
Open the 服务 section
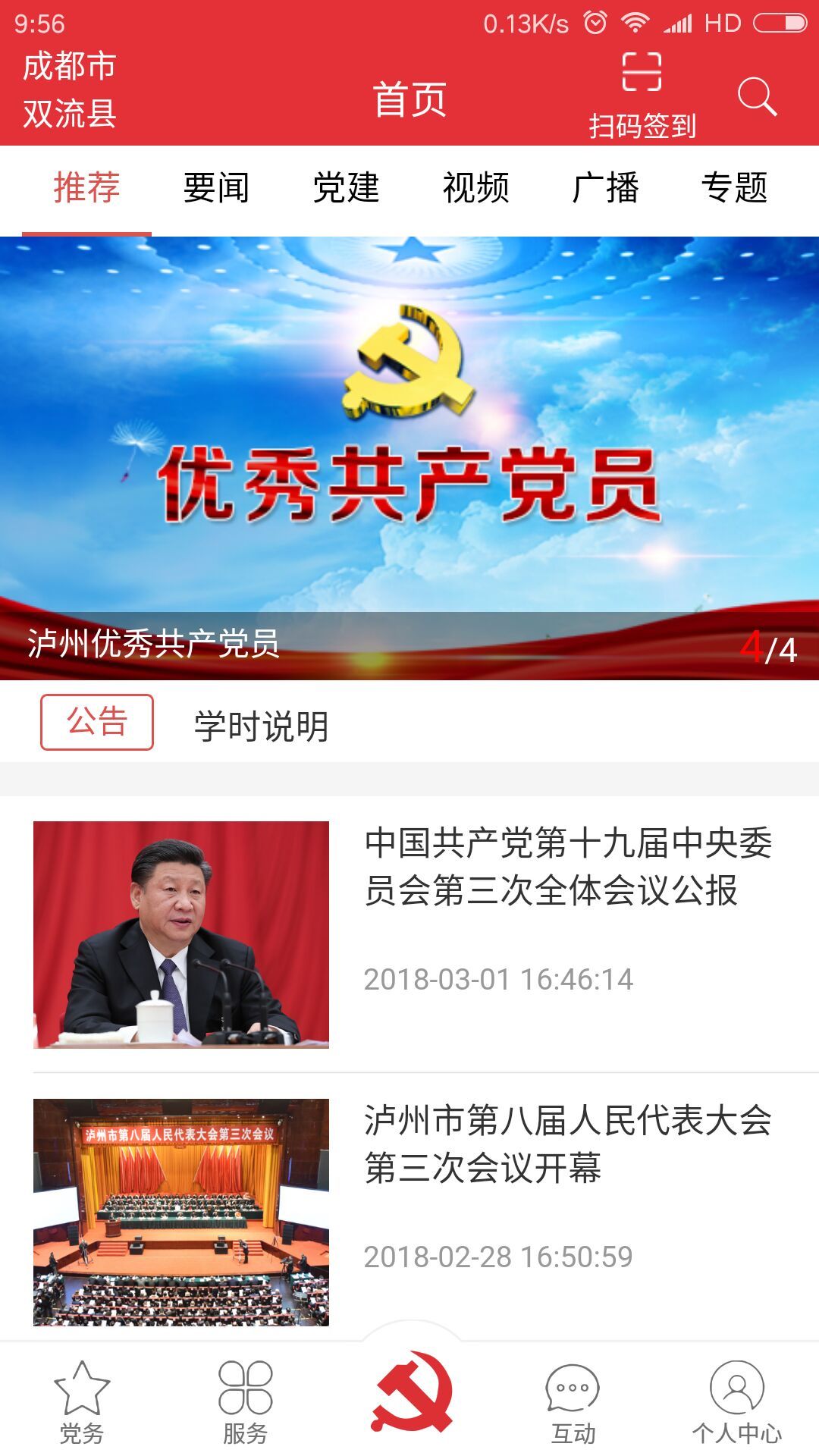coord(245,1403)
